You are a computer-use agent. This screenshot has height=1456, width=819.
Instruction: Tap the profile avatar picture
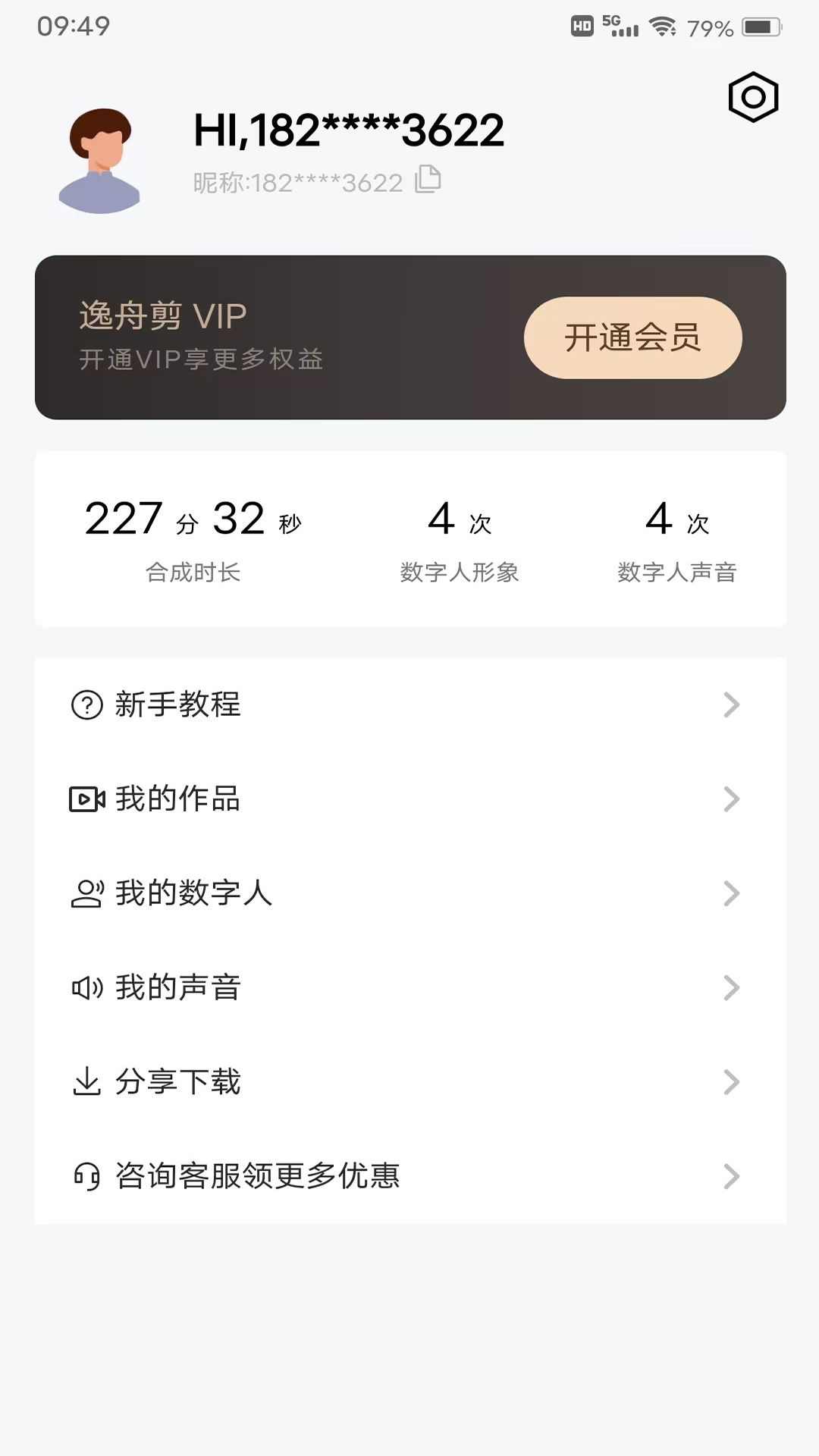coord(100,161)
